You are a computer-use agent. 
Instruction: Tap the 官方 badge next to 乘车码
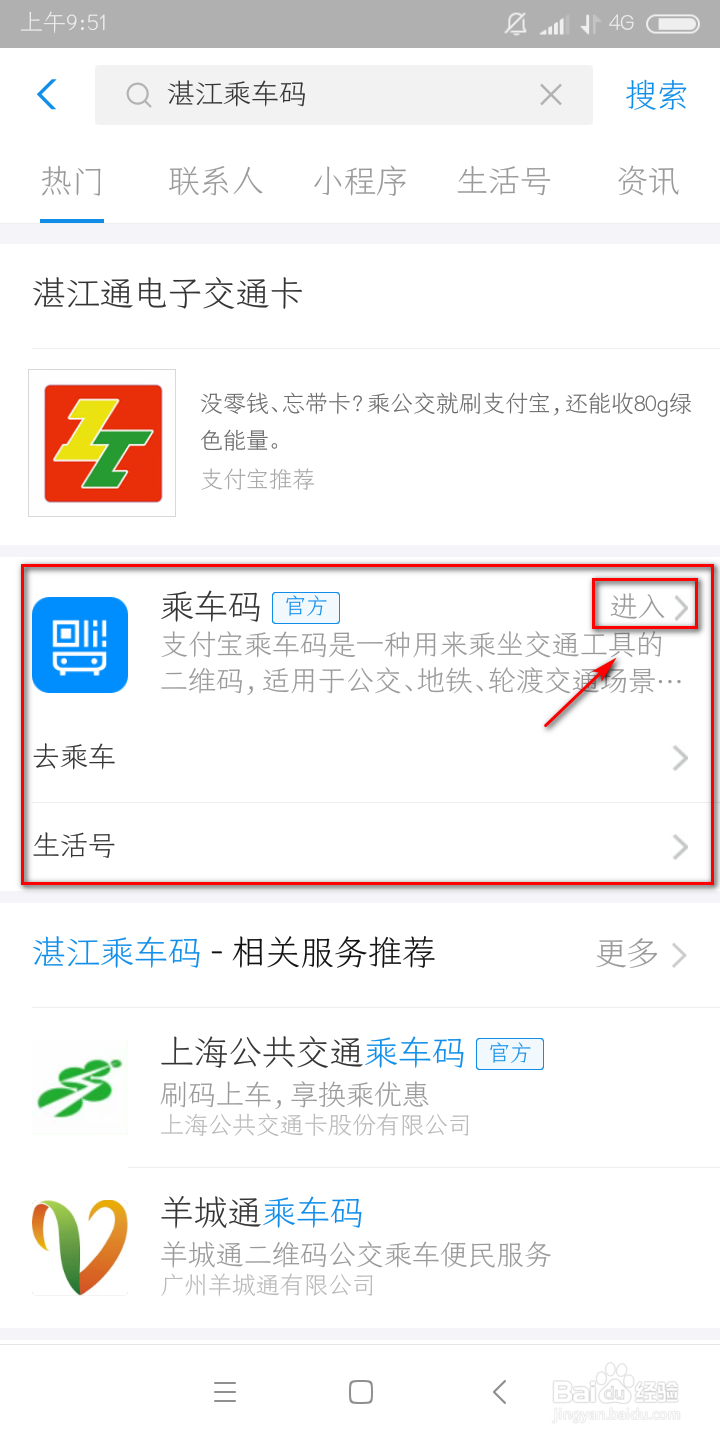click(x=306, y=608)
